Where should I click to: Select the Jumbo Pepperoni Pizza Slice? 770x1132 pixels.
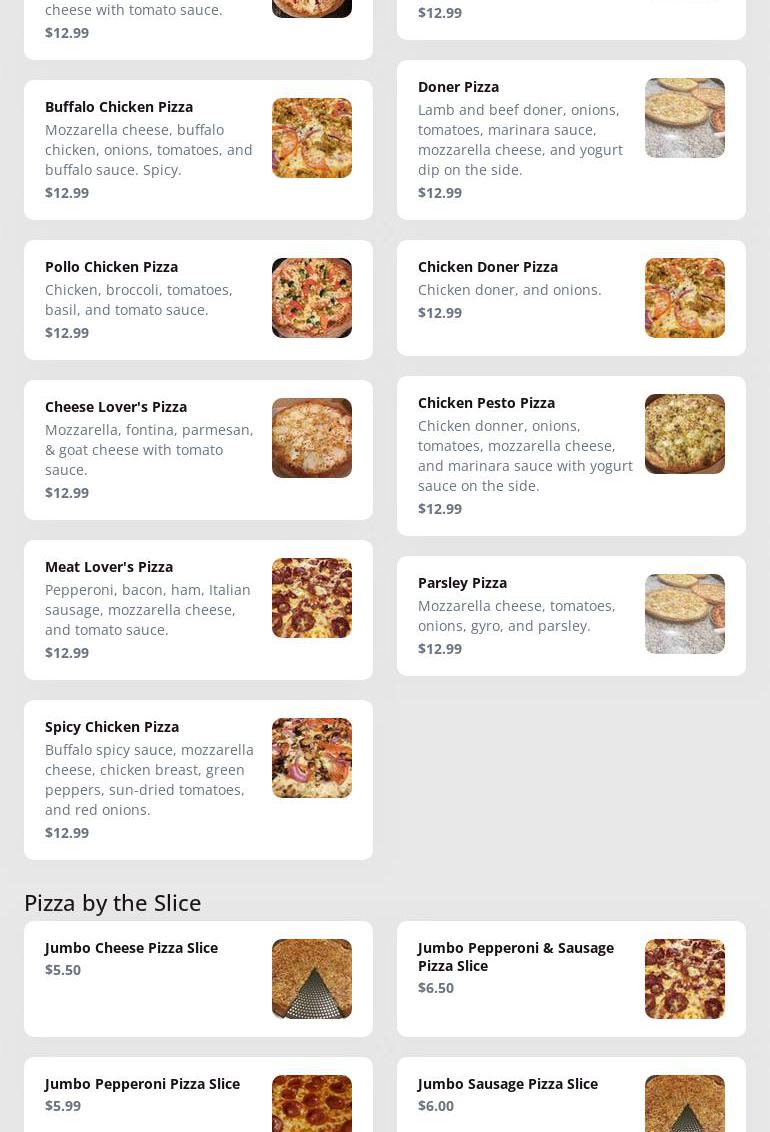(198, 1094)
